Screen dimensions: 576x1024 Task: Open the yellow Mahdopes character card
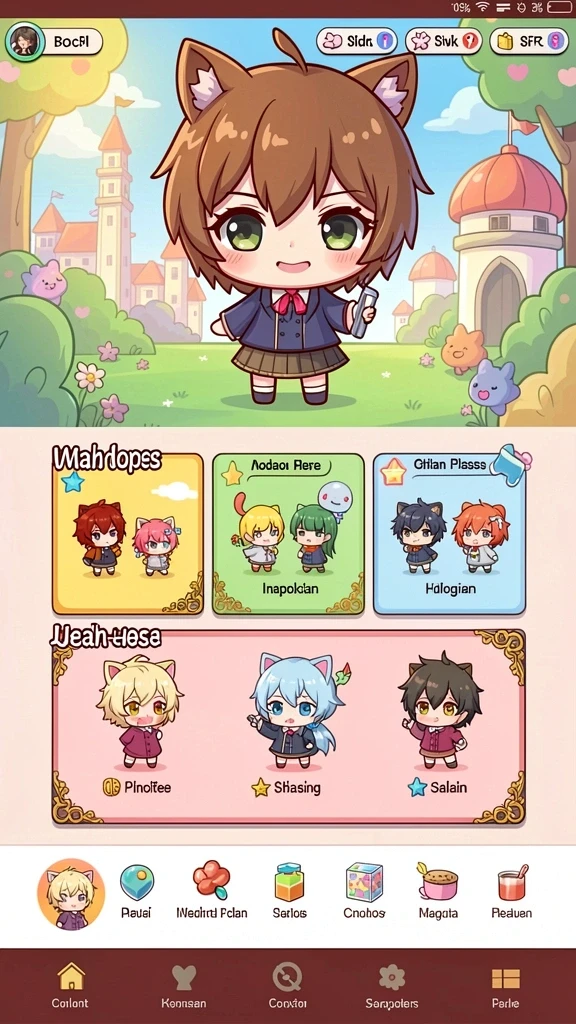point(127,534)
